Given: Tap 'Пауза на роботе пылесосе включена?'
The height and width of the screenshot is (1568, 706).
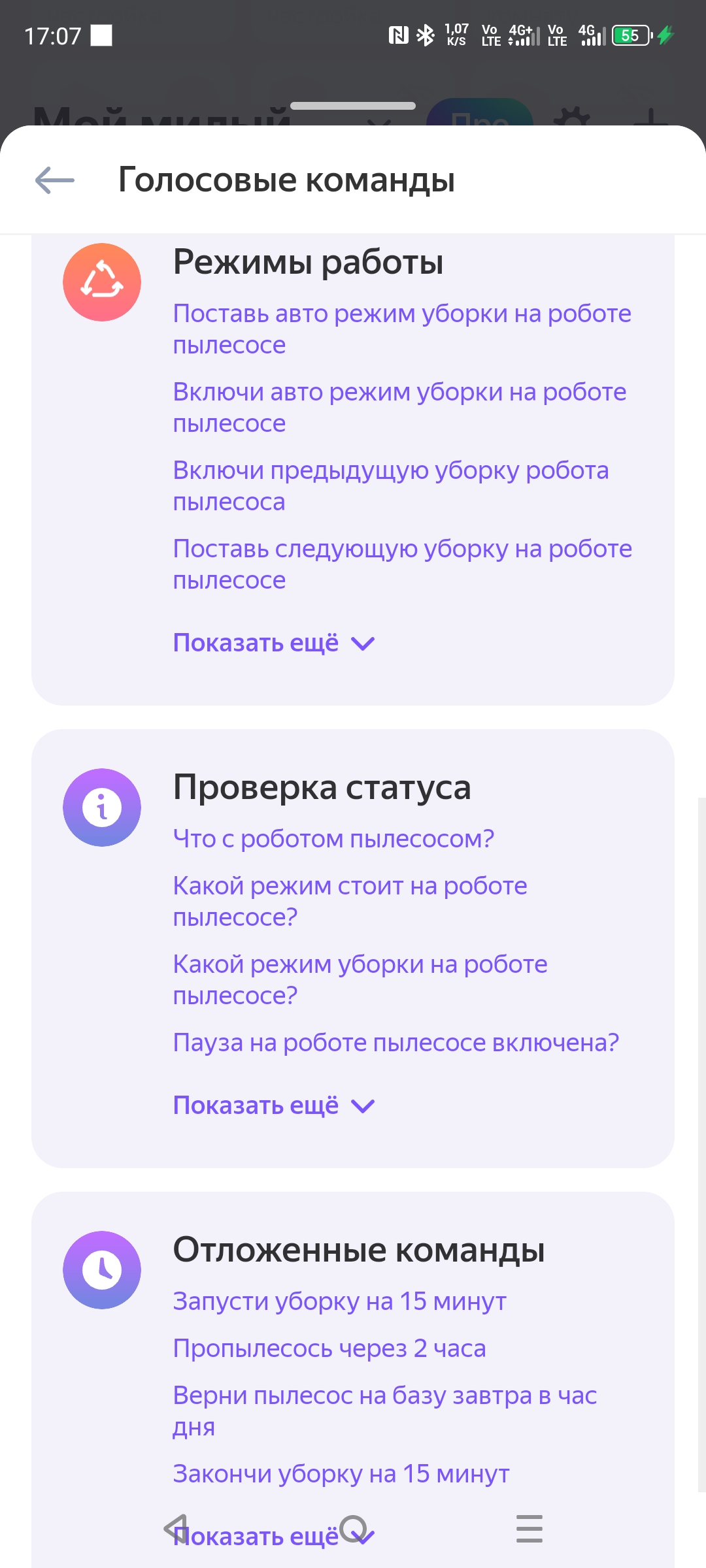Looking at the screenshot, I should (395, 1043).
